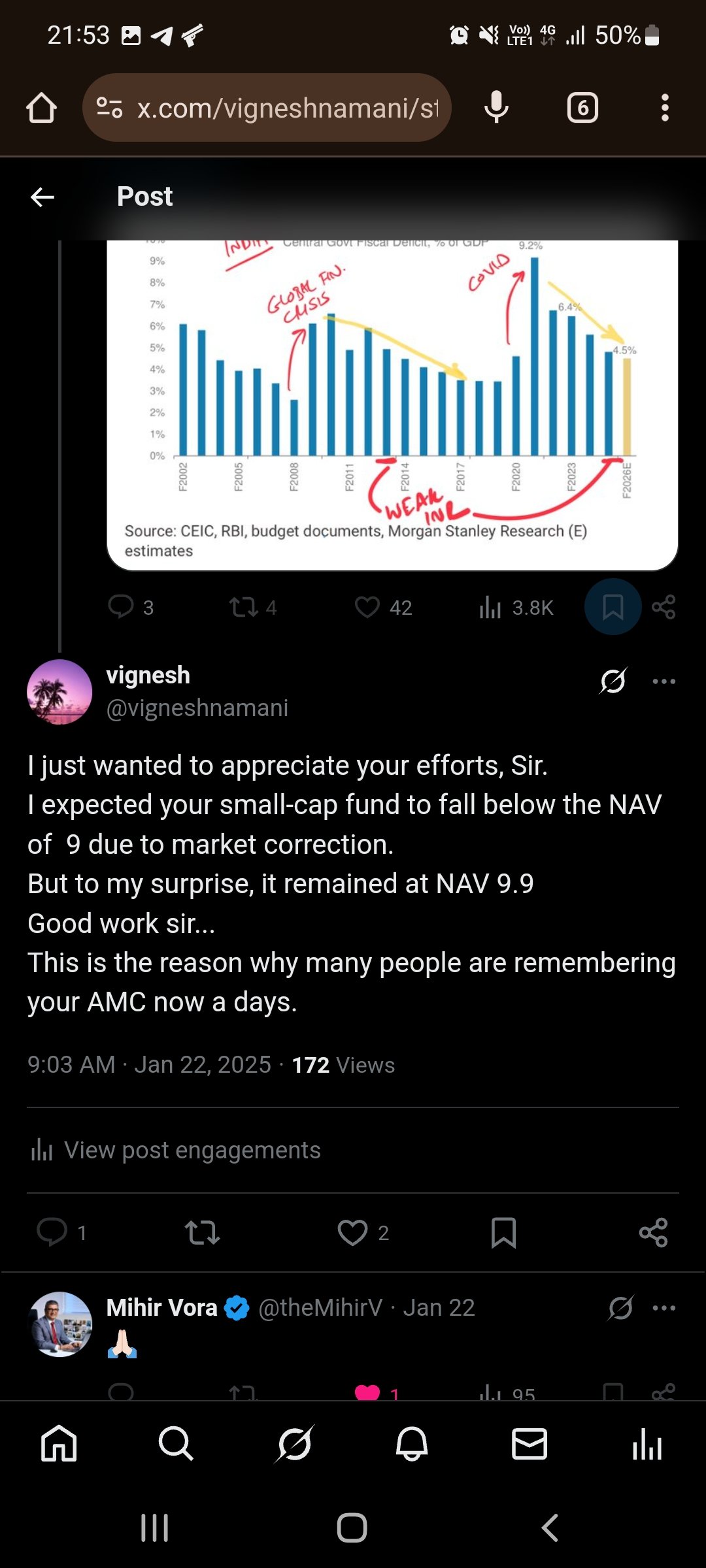
Task: Reply to vignesh's post
Action: pyautogui.click(x=52, y=1232)
